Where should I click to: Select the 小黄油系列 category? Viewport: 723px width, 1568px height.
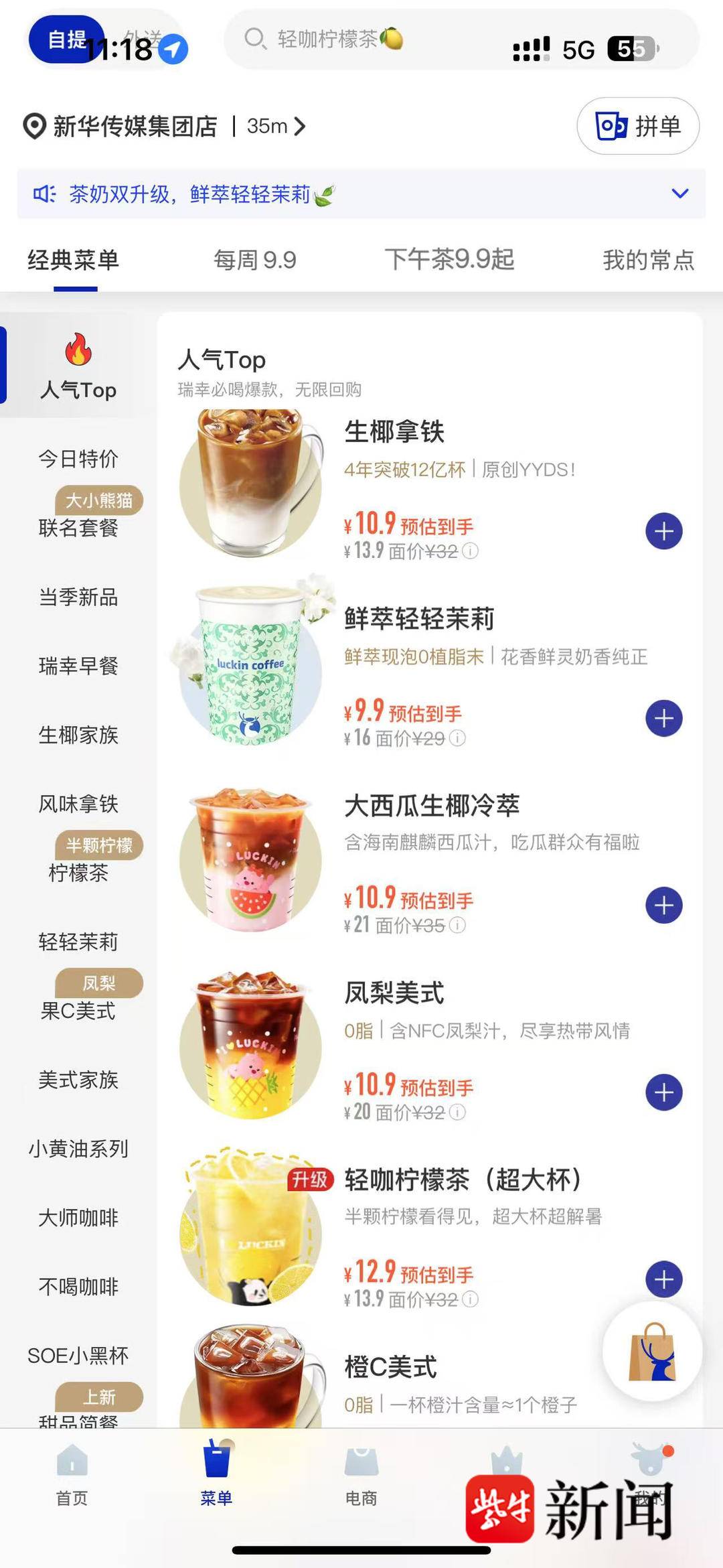pos(78,1149)
